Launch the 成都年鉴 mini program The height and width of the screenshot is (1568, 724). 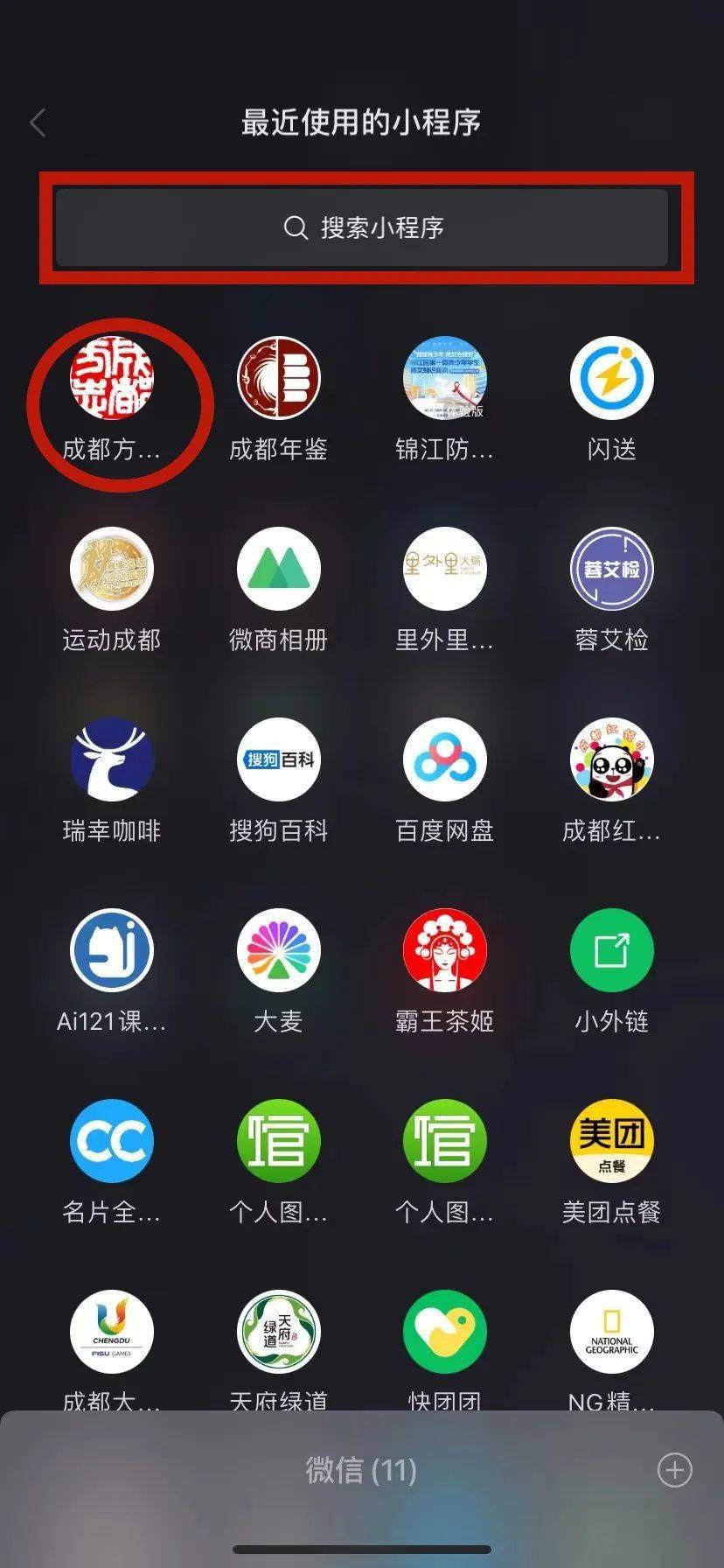point(278,379)
